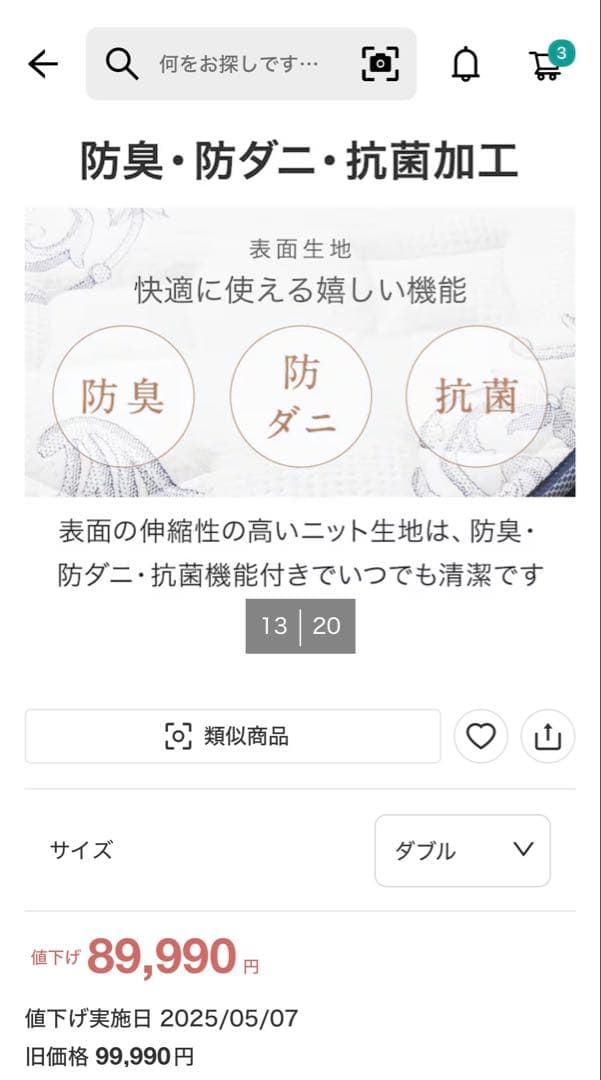Share this product
Viewport: 601px width, 1080px height.
coord(548,737)
